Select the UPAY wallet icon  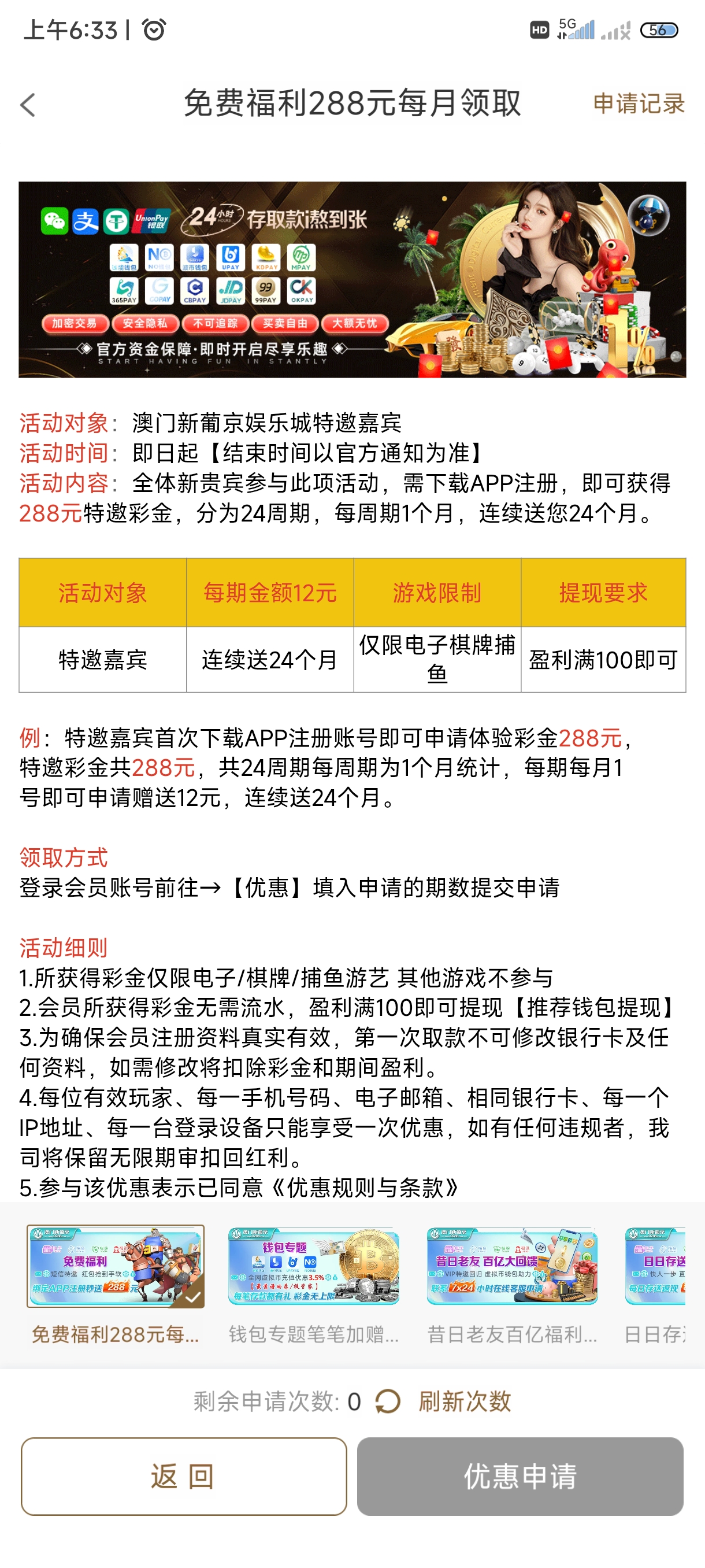pyautogui.click(x=232, y=257)
